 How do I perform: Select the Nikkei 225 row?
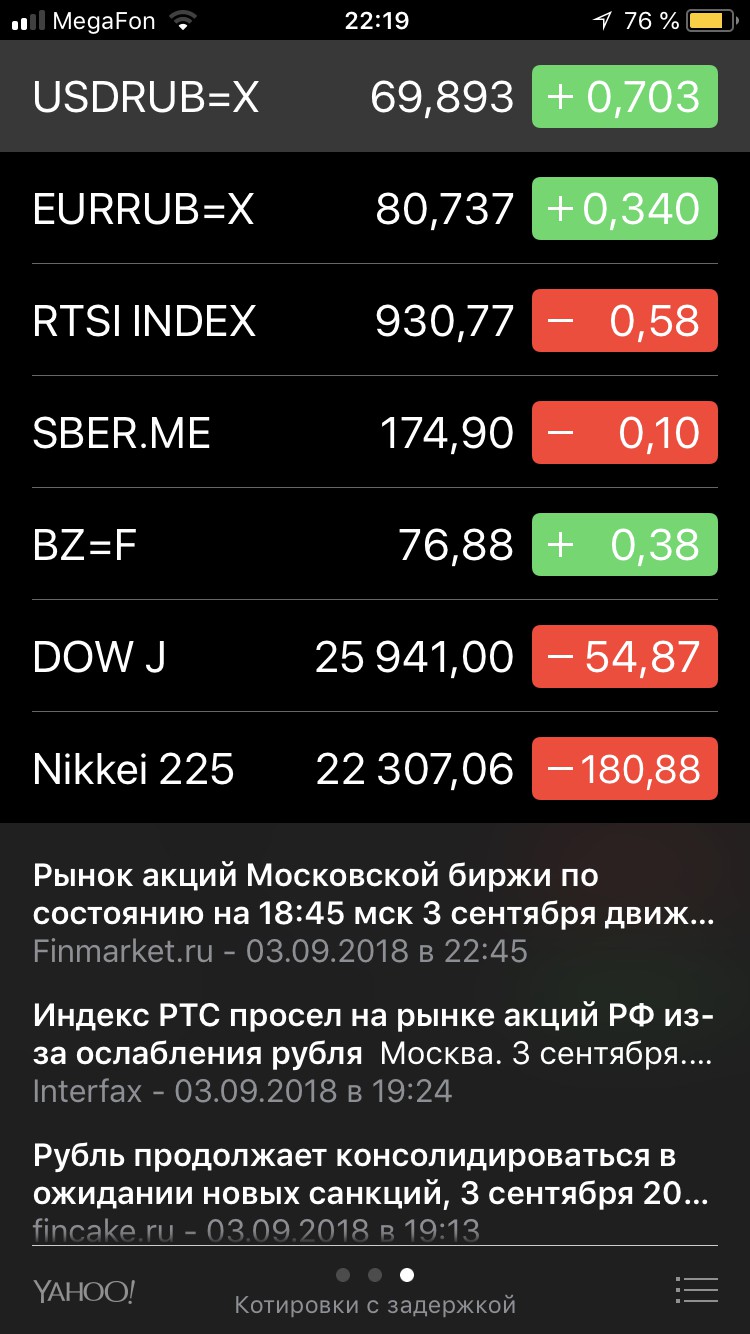click(375, 768)
